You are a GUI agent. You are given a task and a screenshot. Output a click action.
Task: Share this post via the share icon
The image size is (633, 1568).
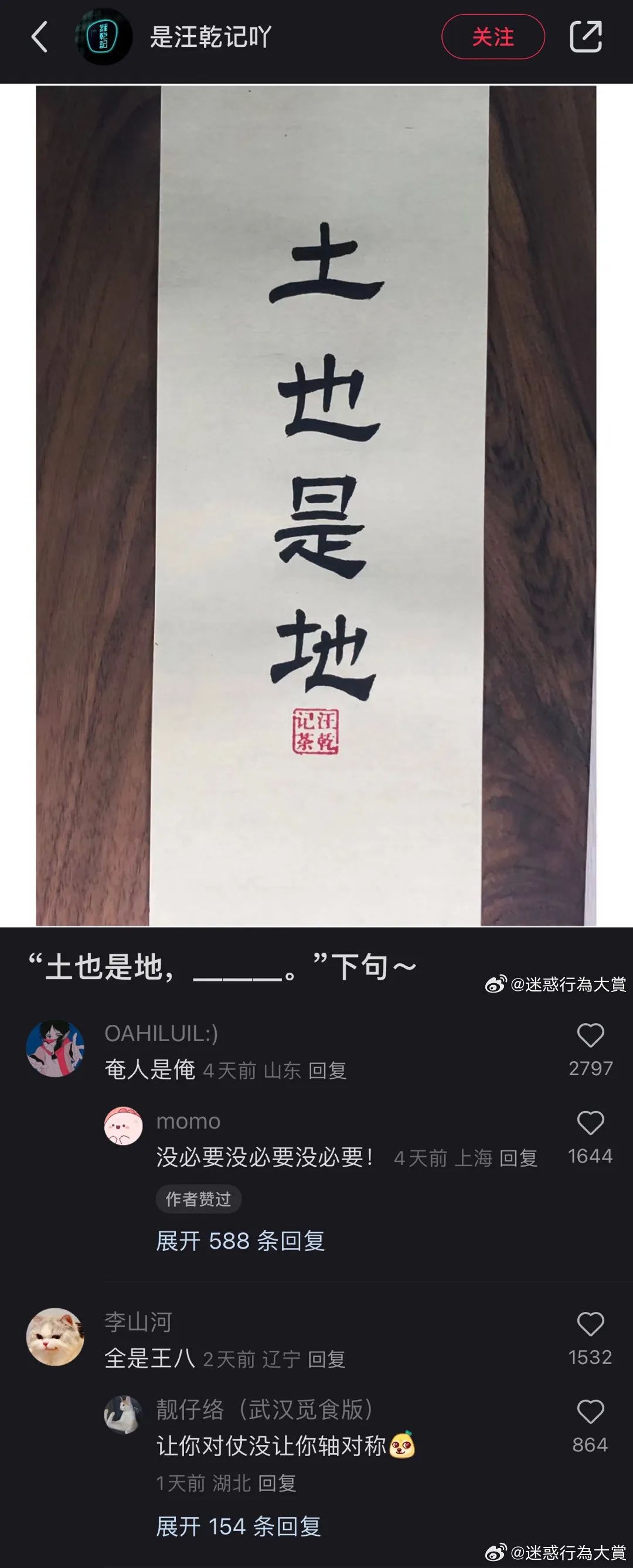(586, 37)
